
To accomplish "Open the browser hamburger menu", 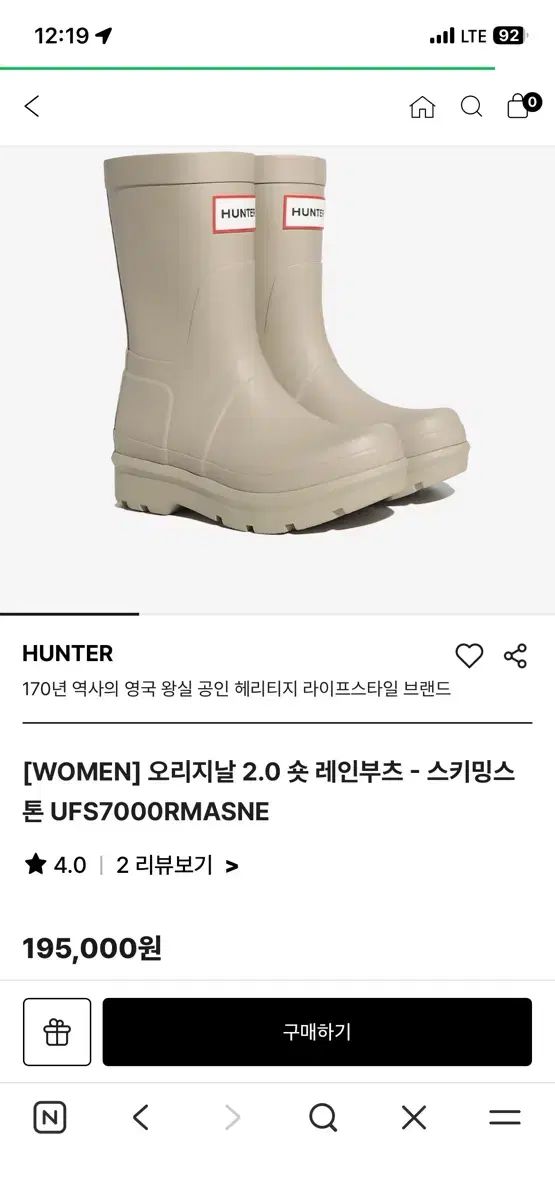I will [505, 1117].
